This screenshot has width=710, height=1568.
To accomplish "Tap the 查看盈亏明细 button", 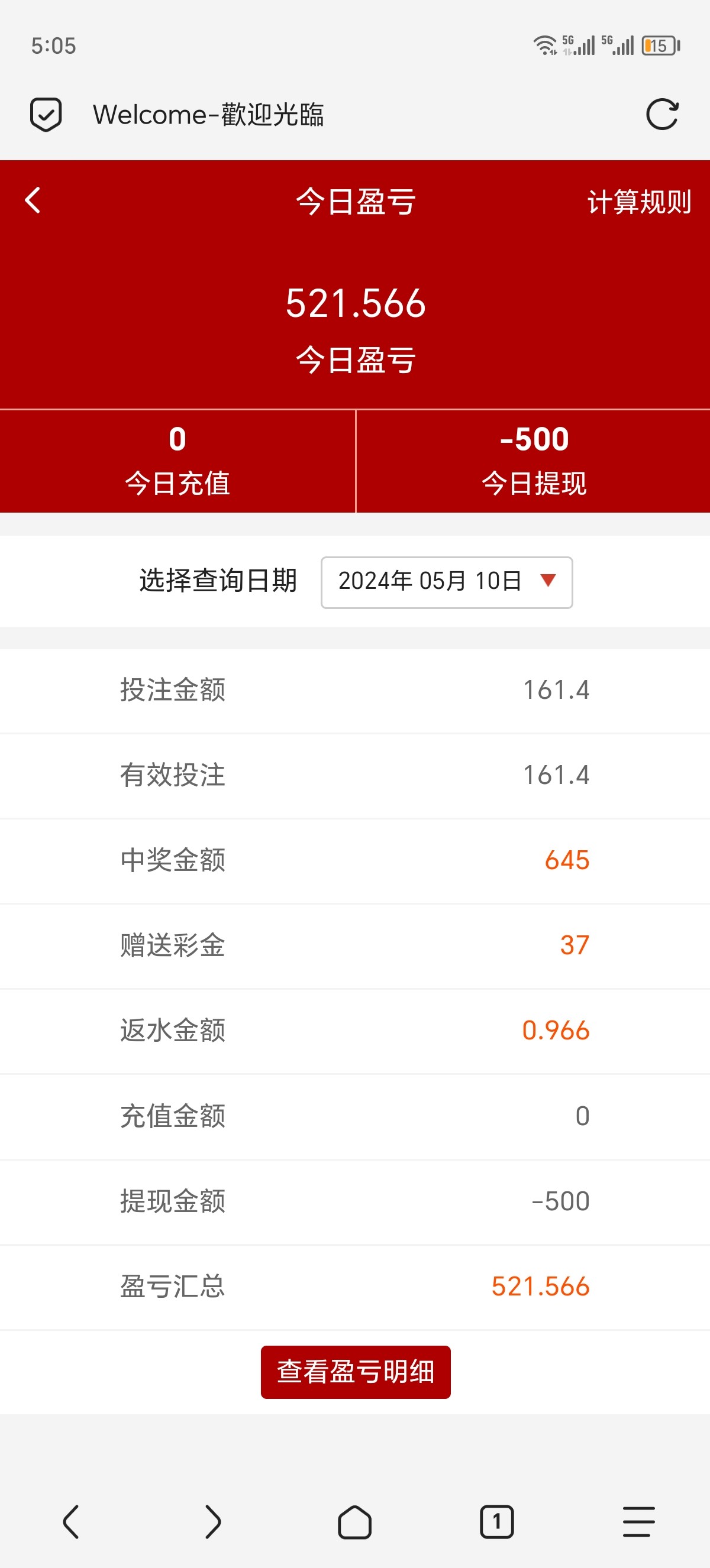I will pyautogui.click(x=355, y=1372).
